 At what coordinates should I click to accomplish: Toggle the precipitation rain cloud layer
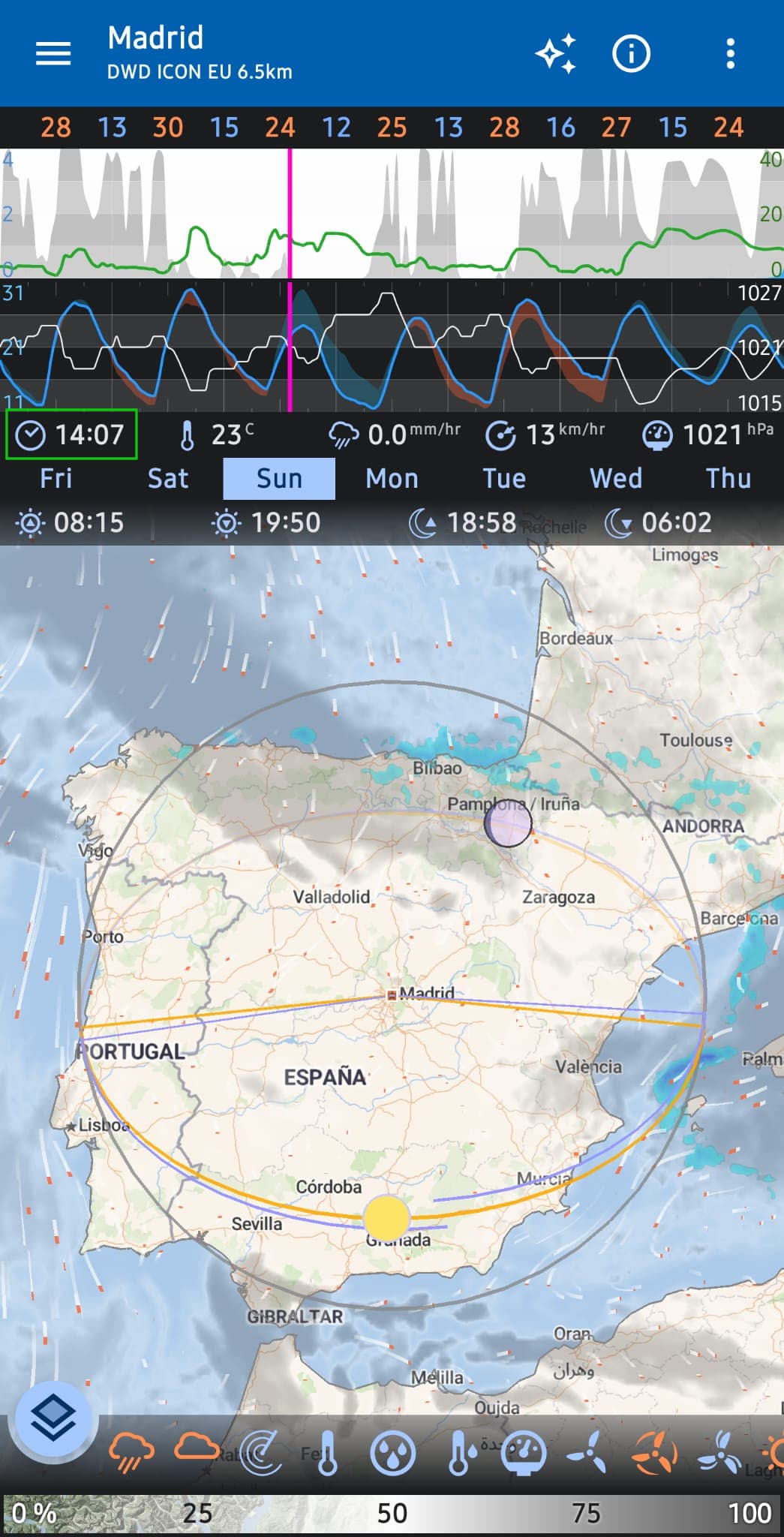point(131,1453)
